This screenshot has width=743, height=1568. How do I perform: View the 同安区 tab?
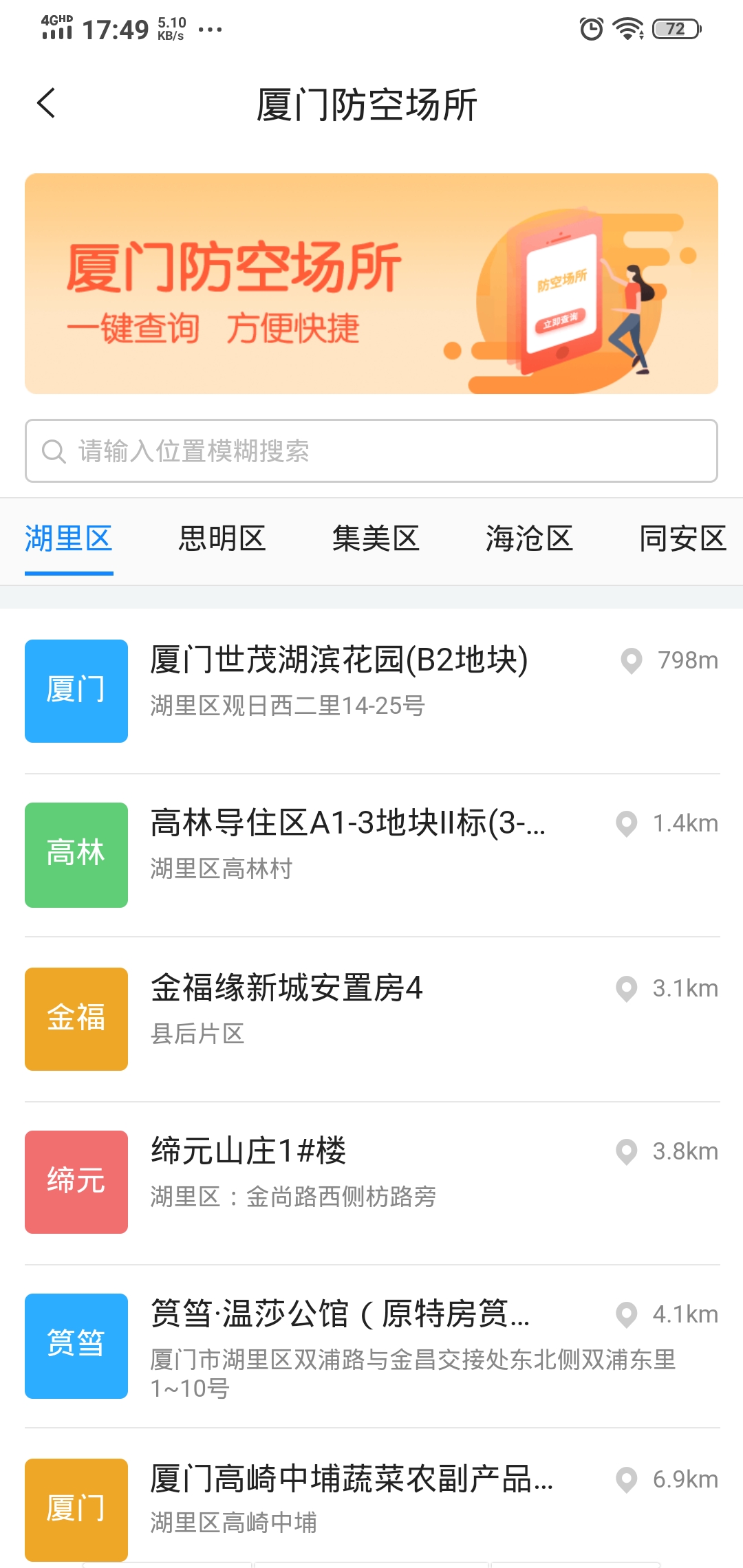click(682, 538)
